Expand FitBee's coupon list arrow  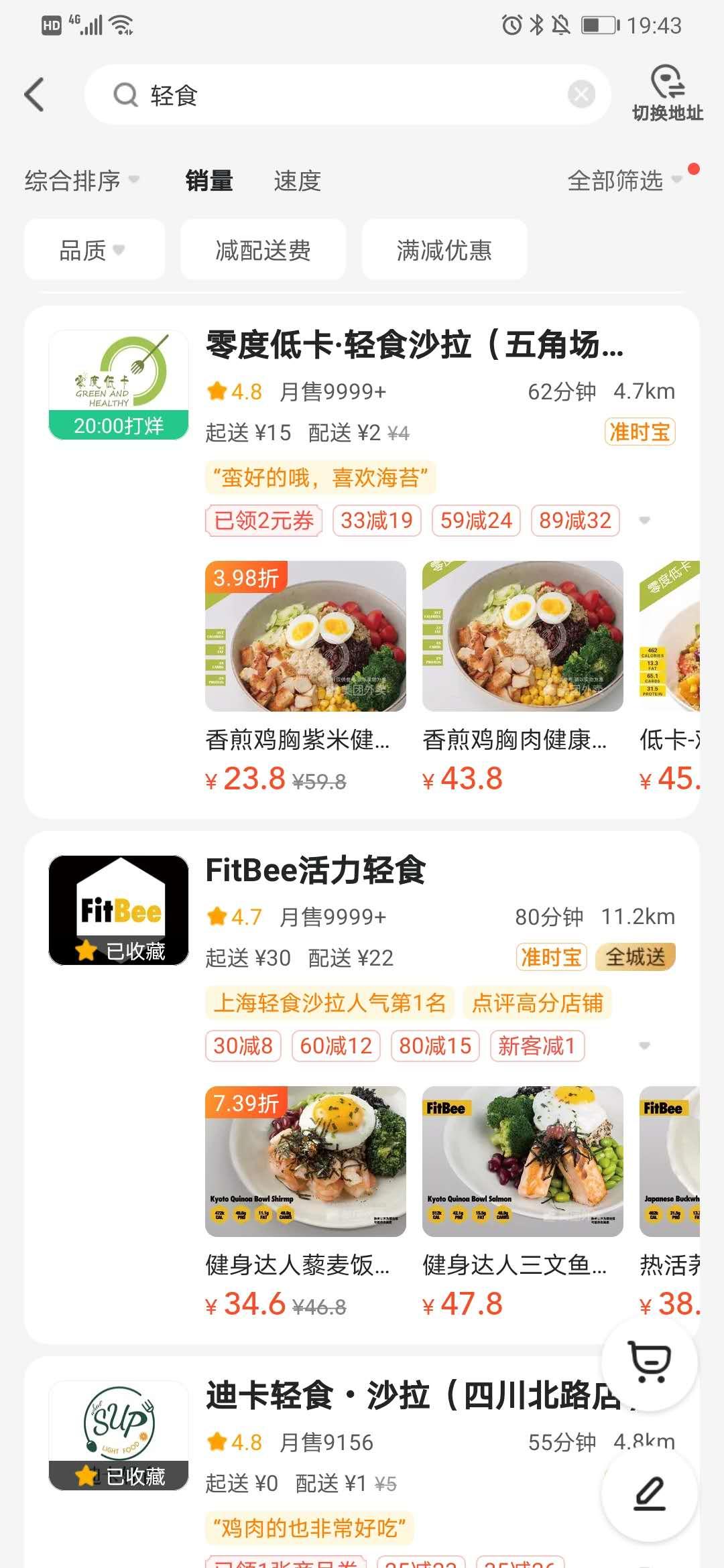[646, 1044]
